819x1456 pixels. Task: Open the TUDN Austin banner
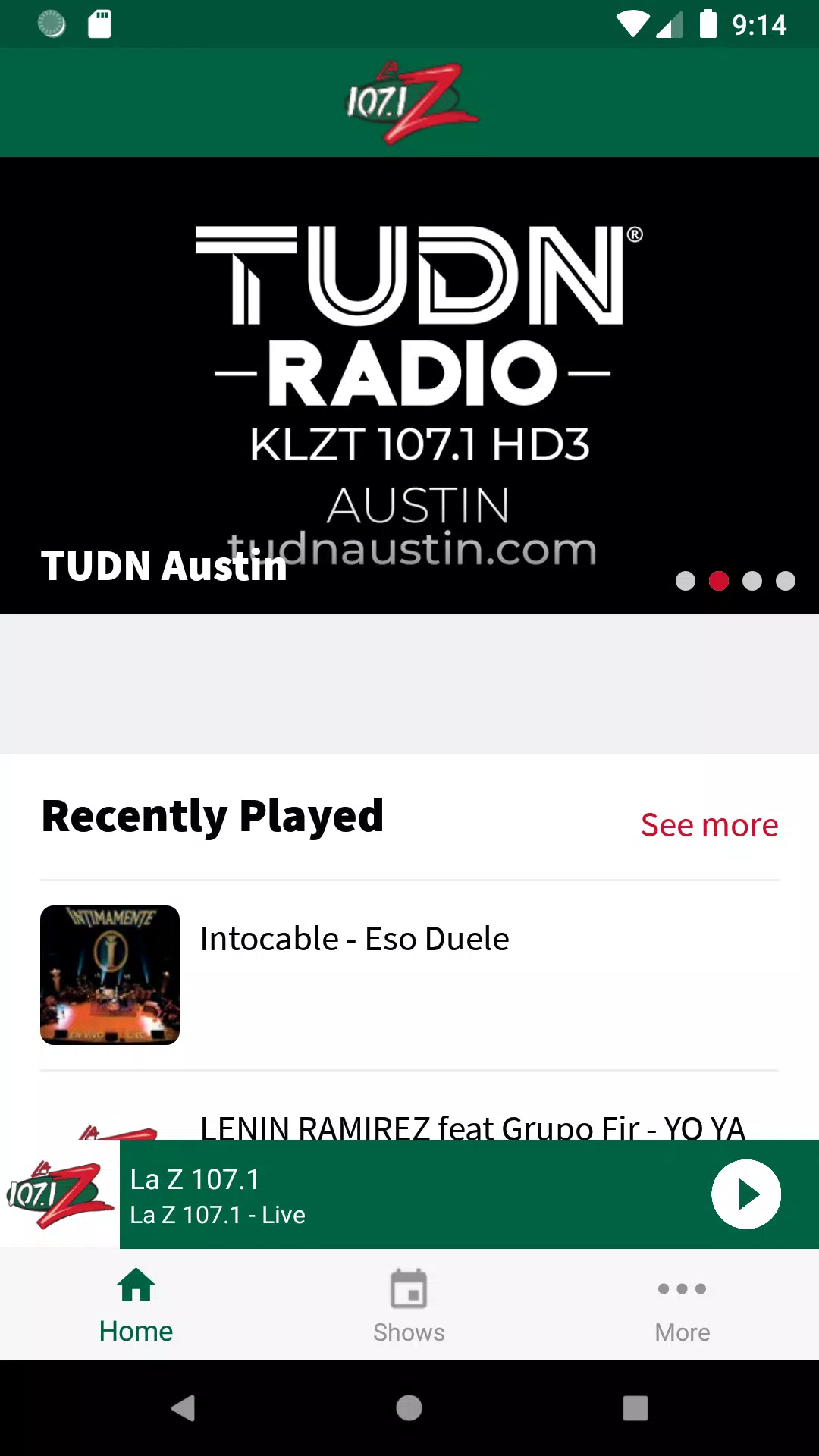click(409, 385)
